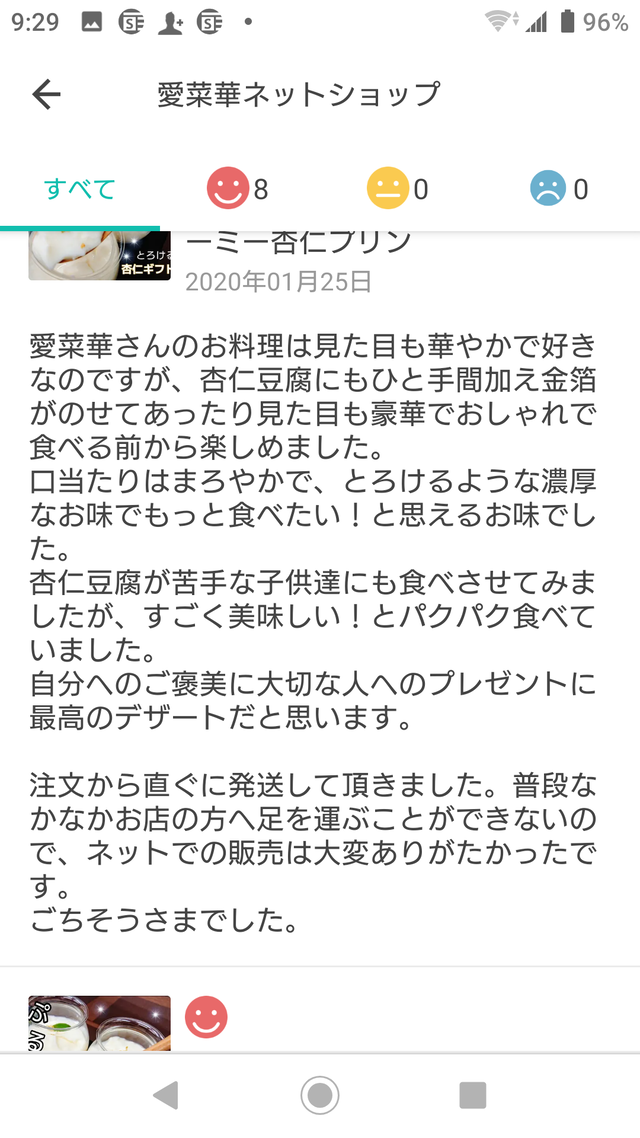Open the system recent apps view
Screen dimensions: 640x1138
472,1095
